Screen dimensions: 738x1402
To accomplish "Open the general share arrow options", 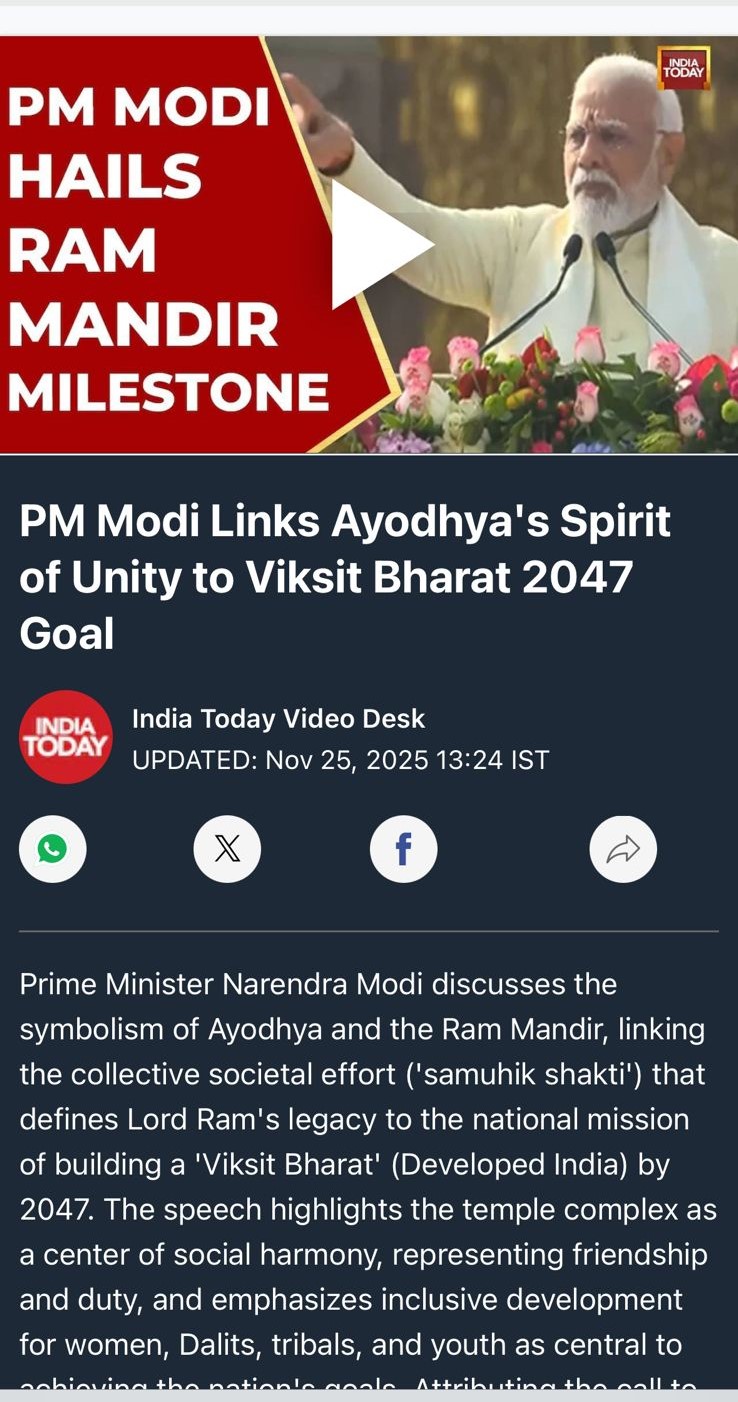I will coord(623,849).
